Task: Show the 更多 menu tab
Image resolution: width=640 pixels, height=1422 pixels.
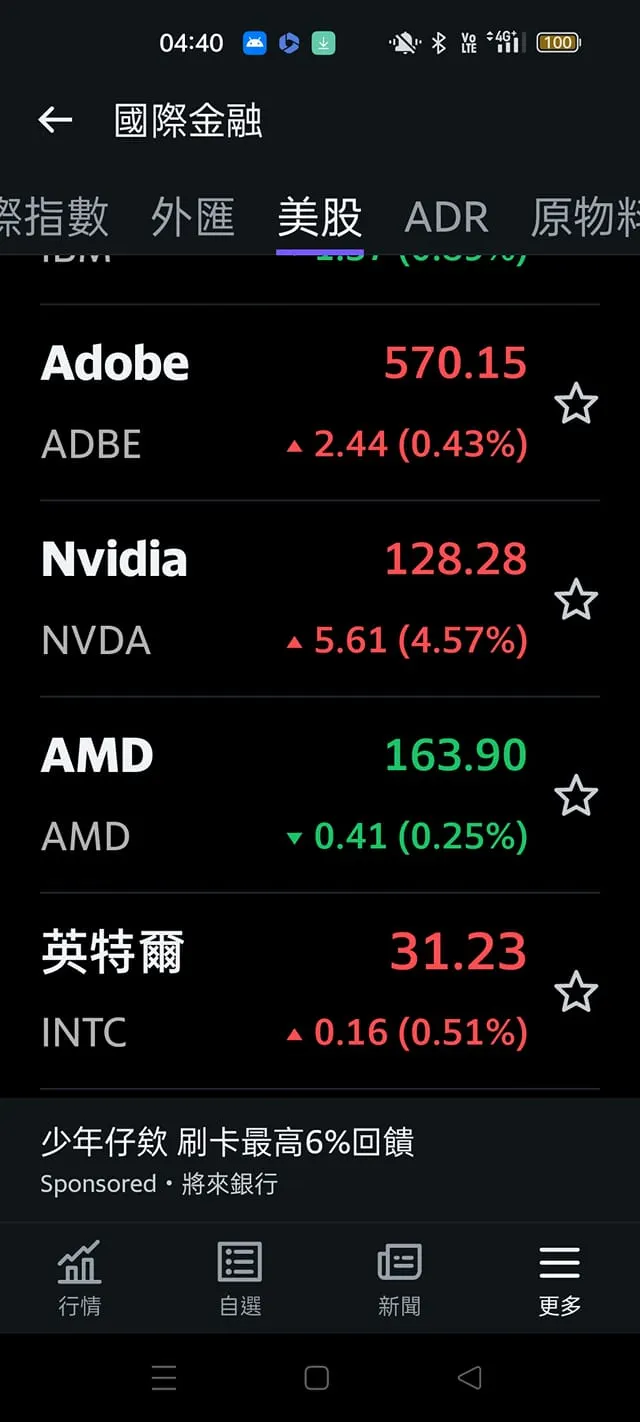Action: coord(559,1277)
